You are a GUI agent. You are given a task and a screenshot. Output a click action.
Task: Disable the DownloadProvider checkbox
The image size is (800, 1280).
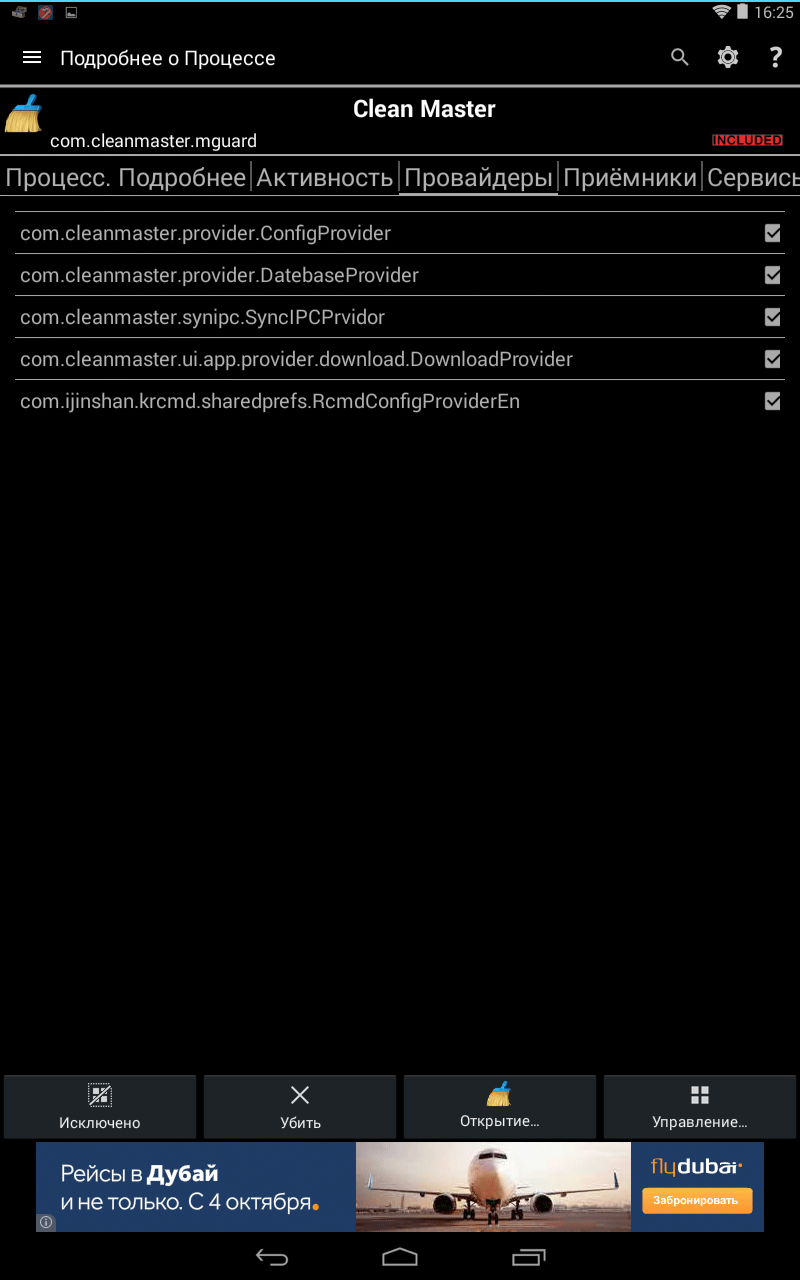coord(772,359)
